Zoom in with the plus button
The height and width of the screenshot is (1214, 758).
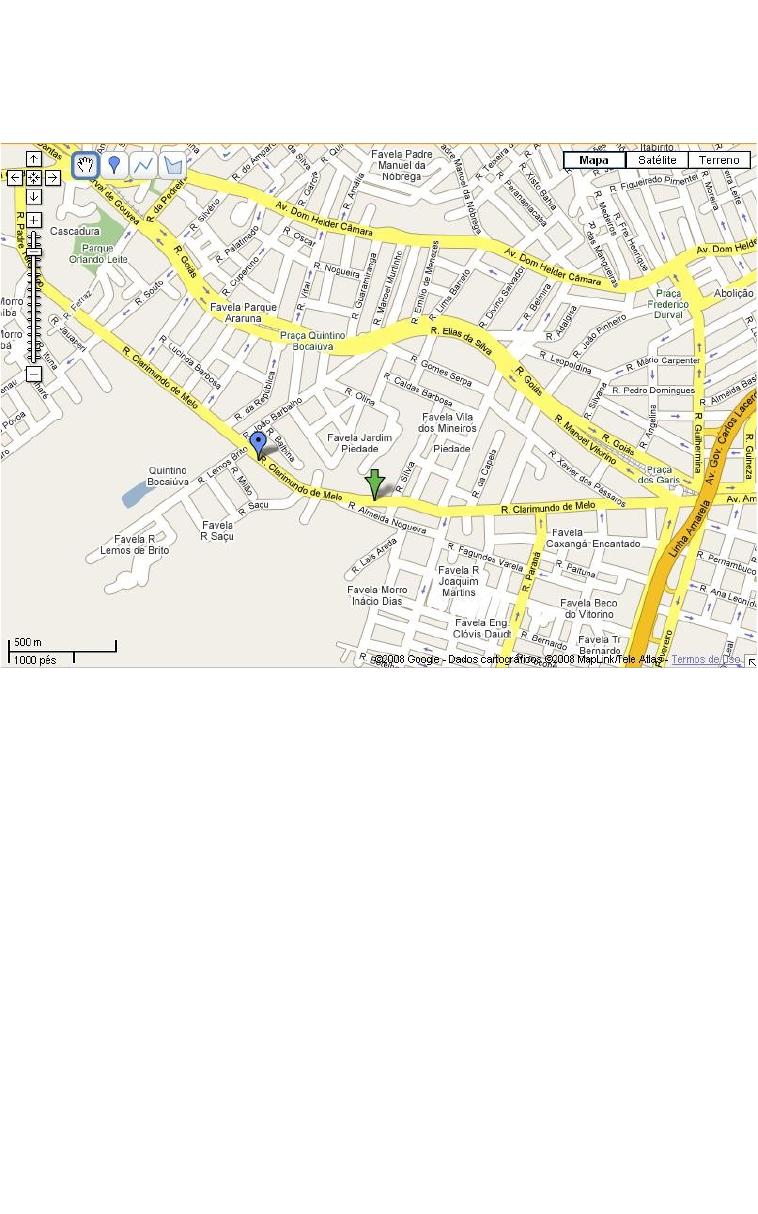pyautogui.click(x=33, y=220)
